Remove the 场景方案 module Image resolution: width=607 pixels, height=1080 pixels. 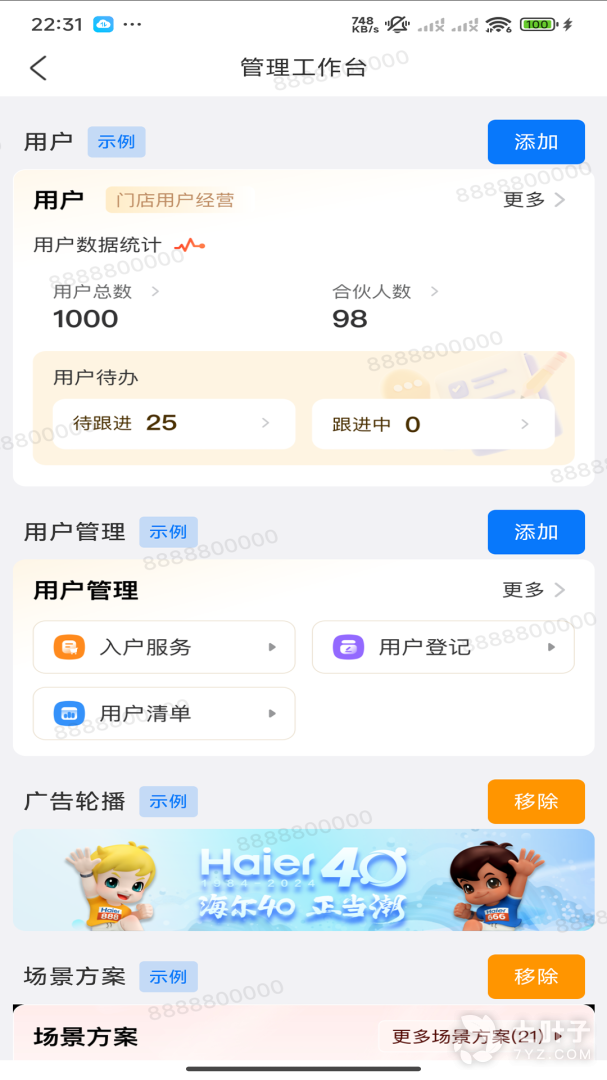pos(536,976)
